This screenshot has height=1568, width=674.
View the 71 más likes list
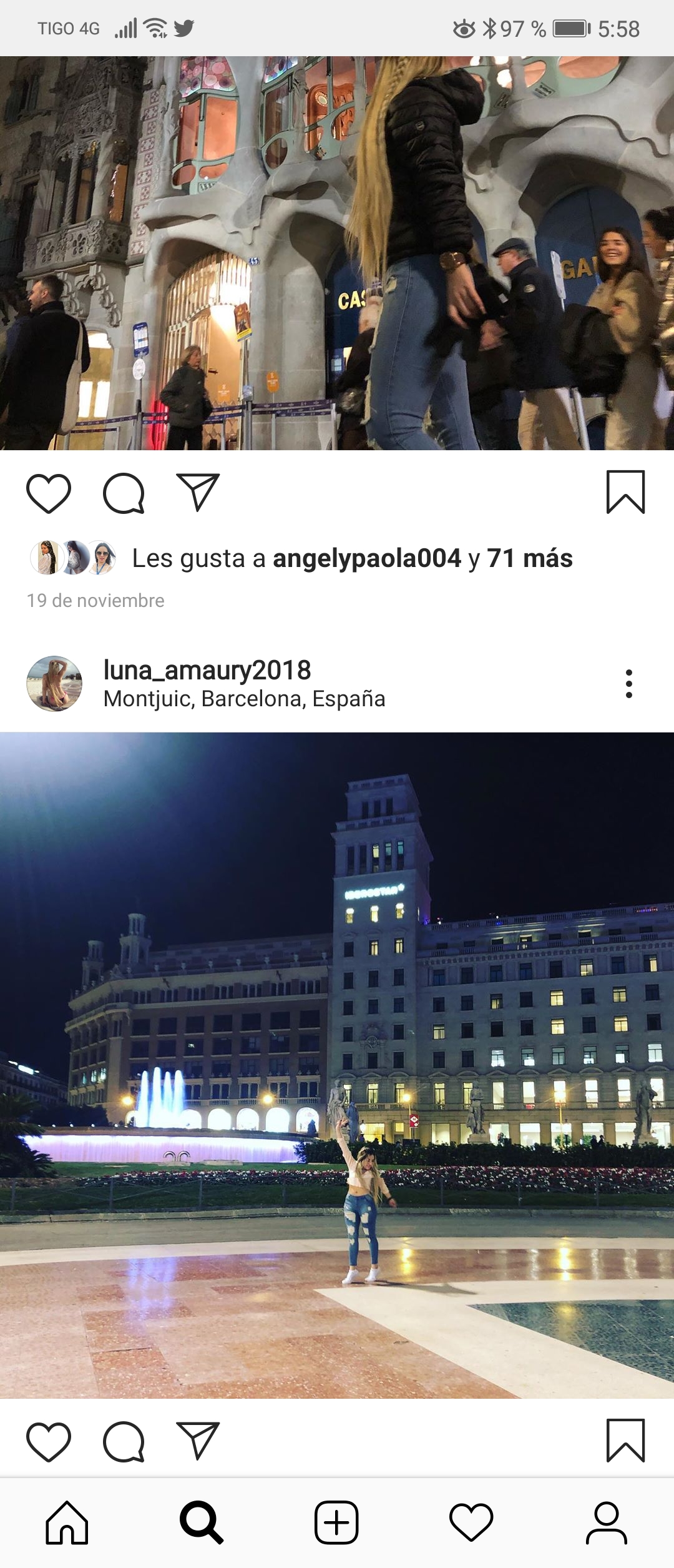point(529,558)
